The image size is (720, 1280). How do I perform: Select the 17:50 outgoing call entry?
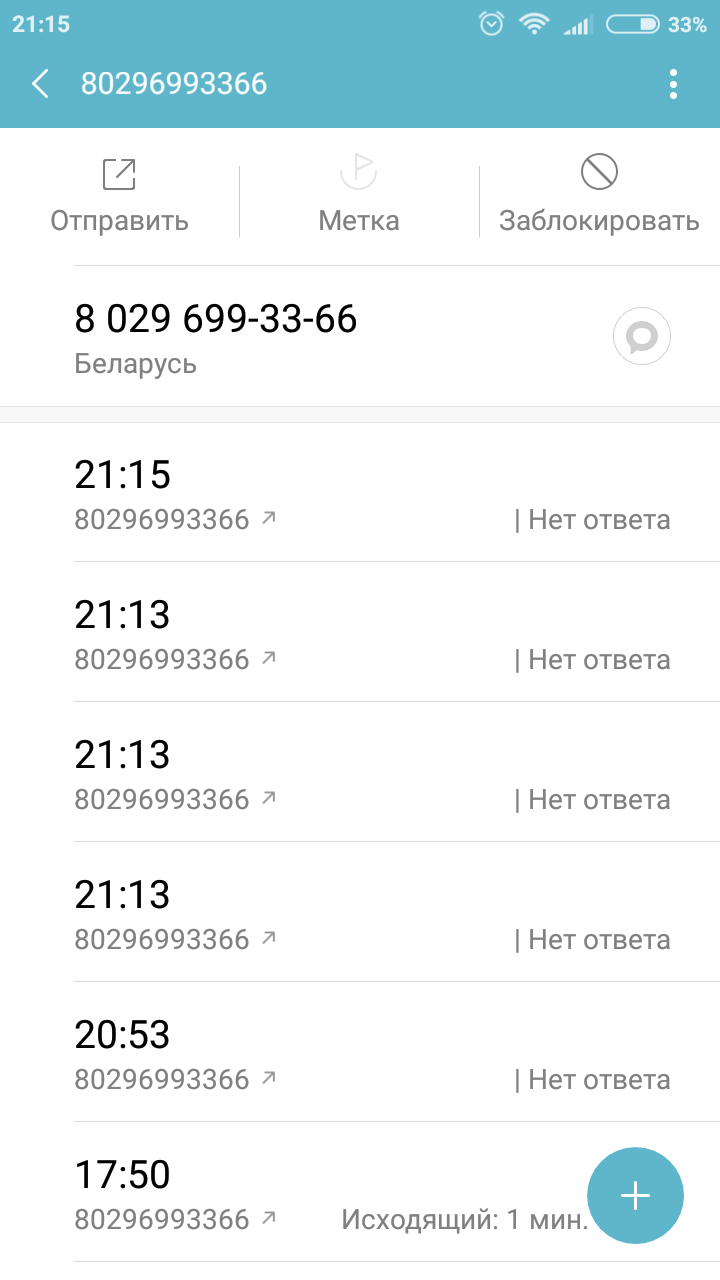300,1192
